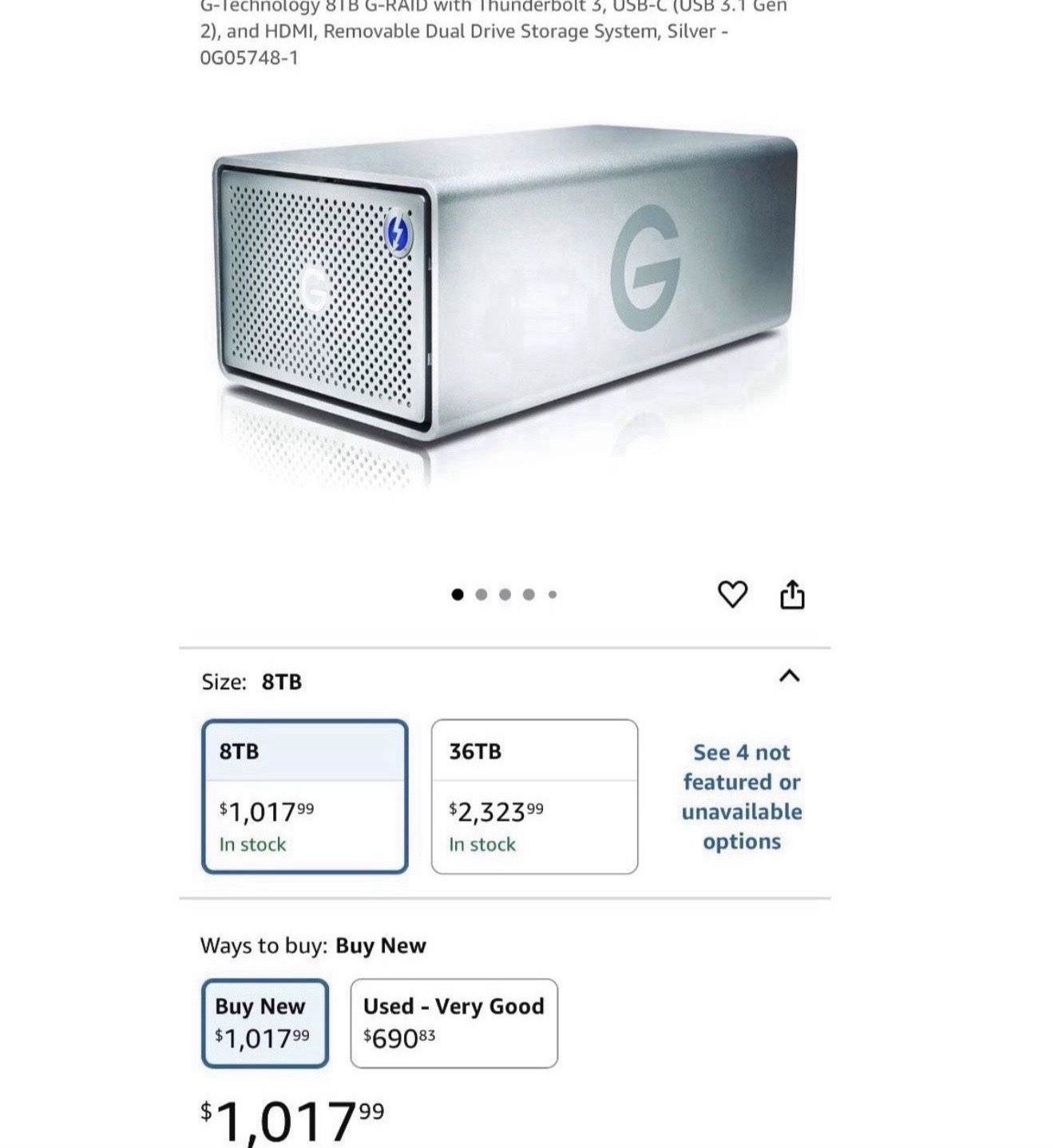Screen dimensions: 1054x1148
Task: Switch to the Buy New option
Action: (264, 1022)
